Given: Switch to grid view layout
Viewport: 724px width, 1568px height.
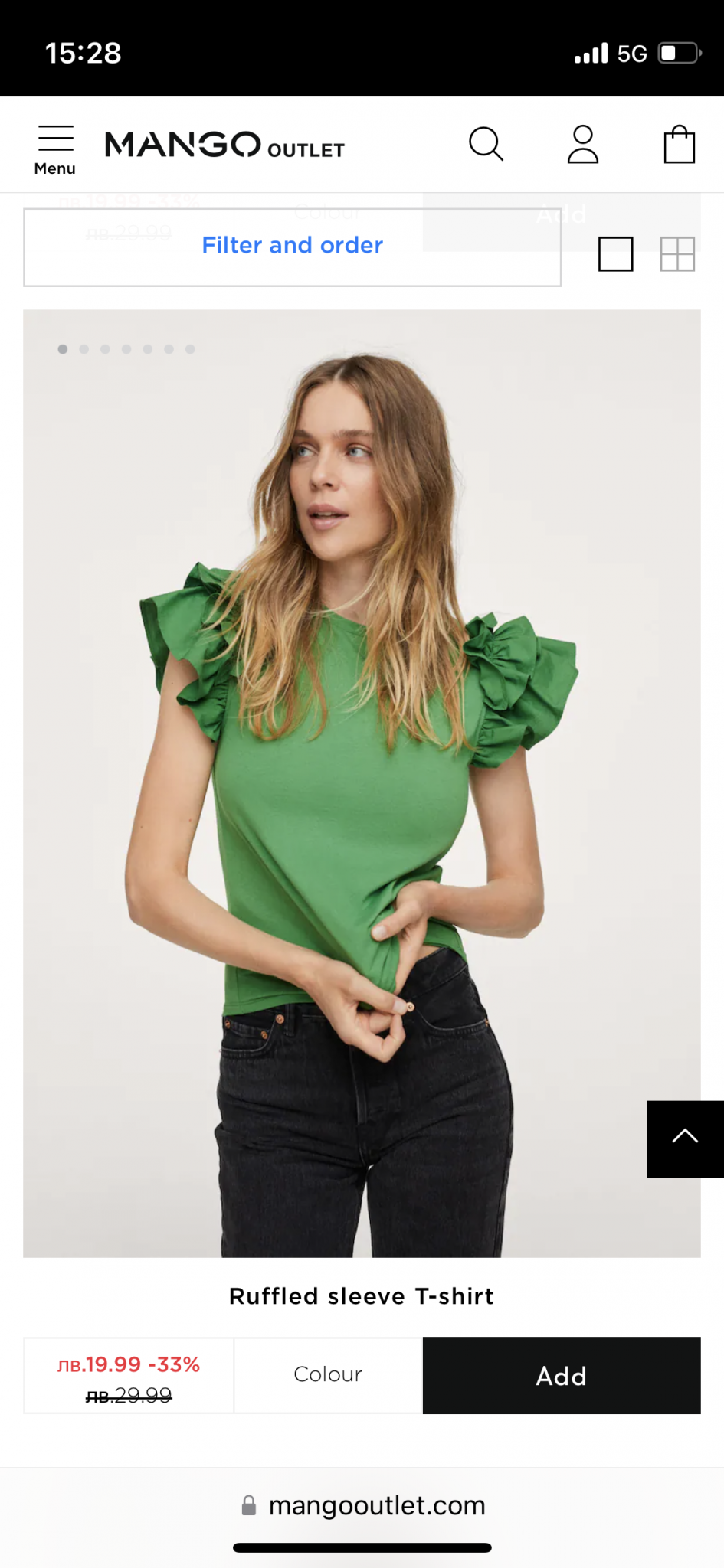Looking at the screenshot, I should [x=677, y=254].
